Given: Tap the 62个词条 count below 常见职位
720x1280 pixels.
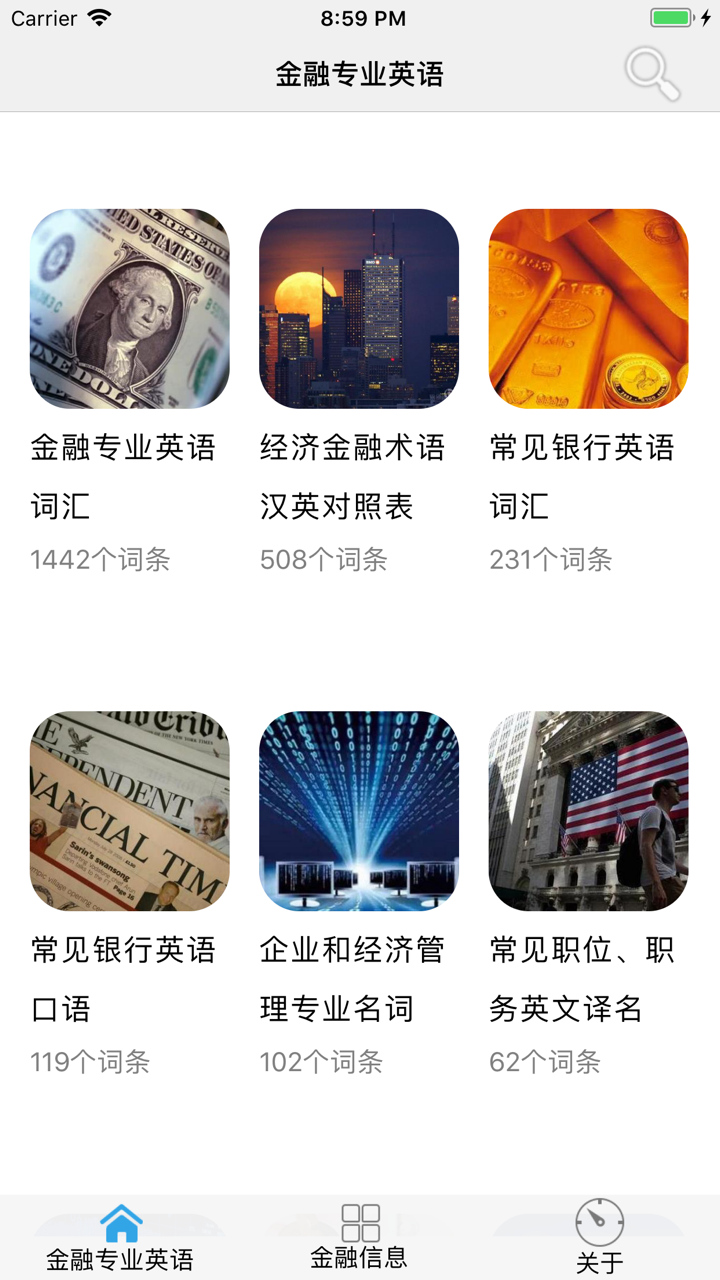Looking at the screenshot, I should (x=541, y=1062).
